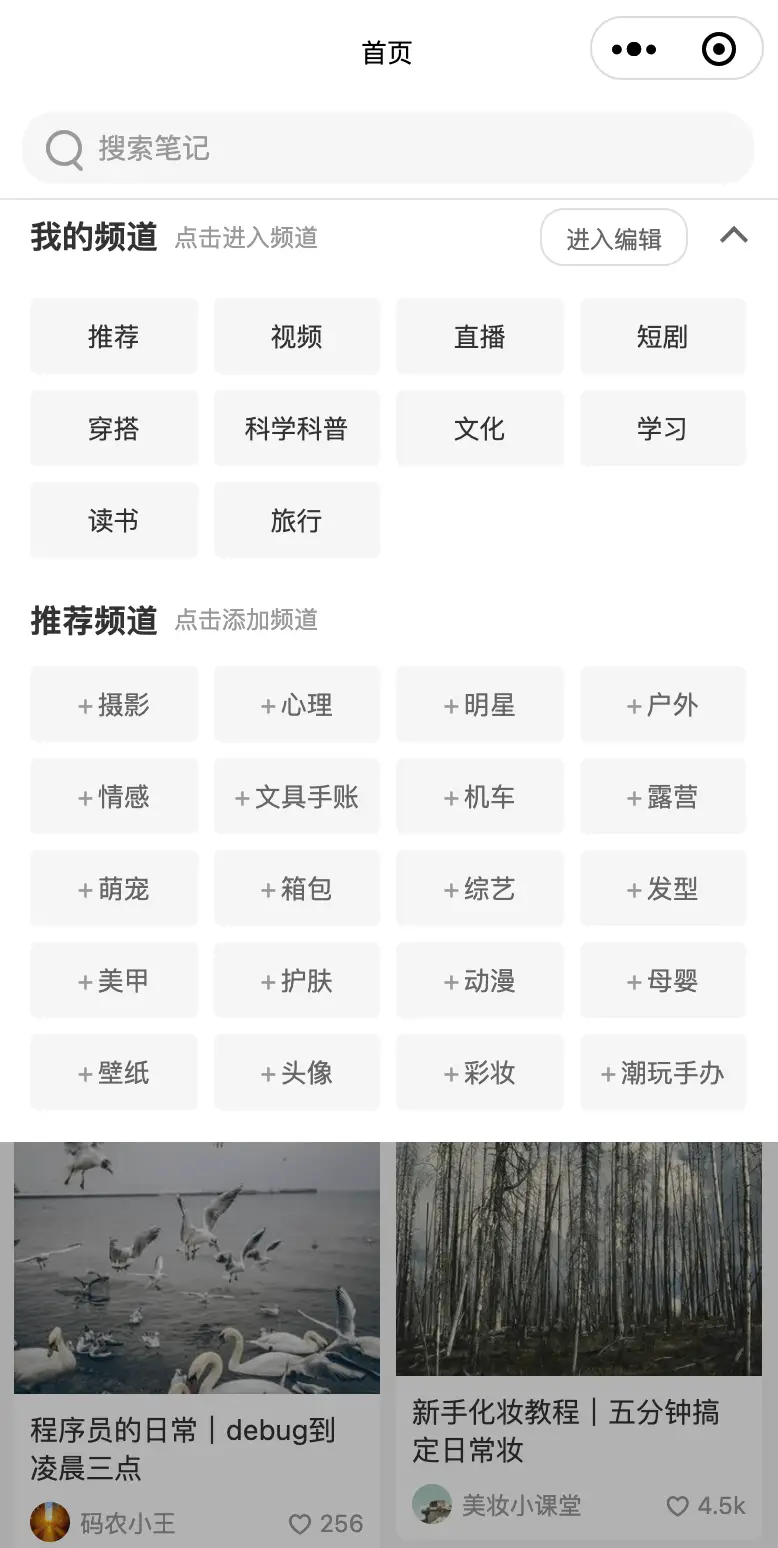
Task: Add the 潮玩手办 channel
Action: point(663,1073)
